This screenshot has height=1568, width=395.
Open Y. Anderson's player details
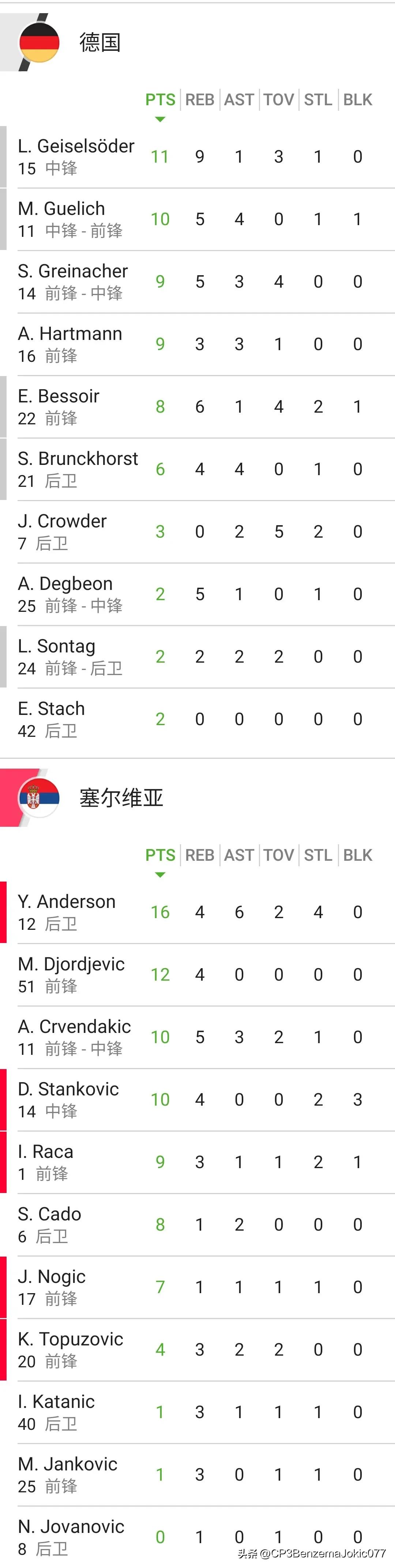pyautogui.click(x=66, y=912)
